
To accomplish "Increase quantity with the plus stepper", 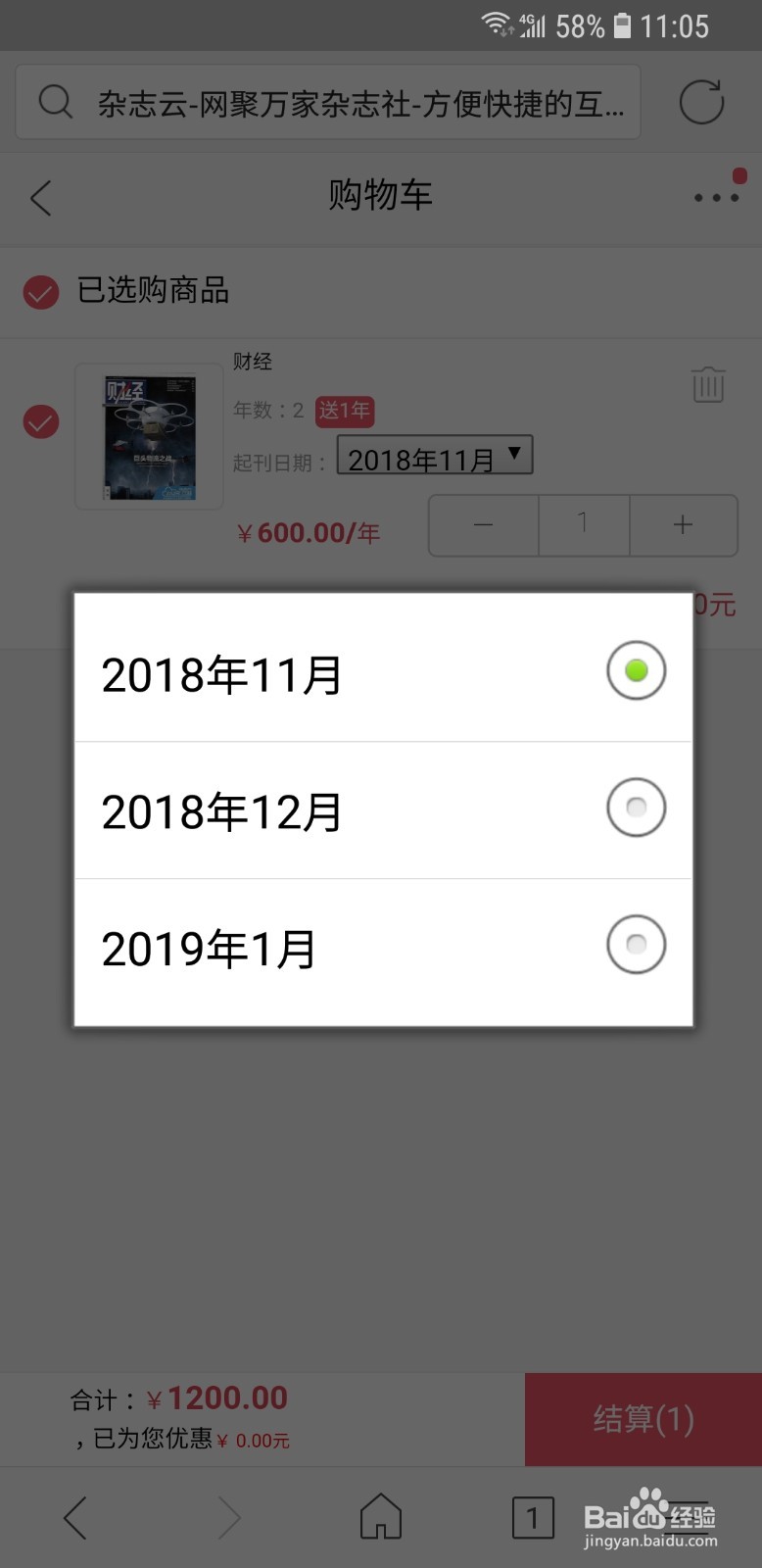I will [x=683, y=525].
